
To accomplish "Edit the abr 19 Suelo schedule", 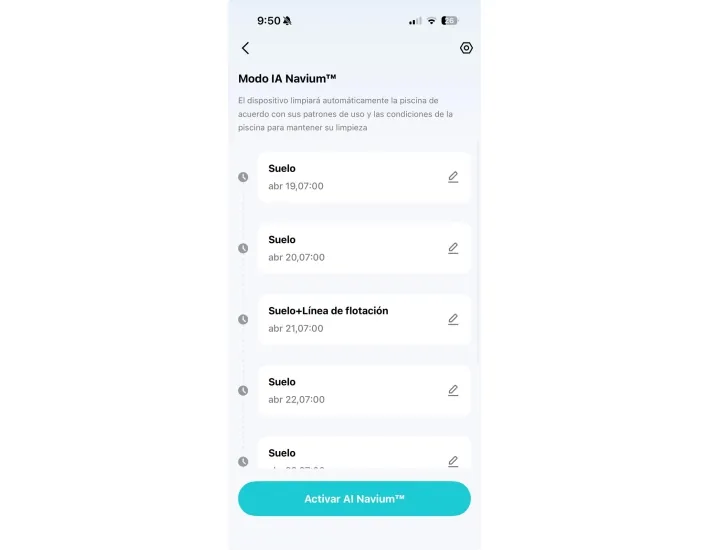I will (453, 177).
